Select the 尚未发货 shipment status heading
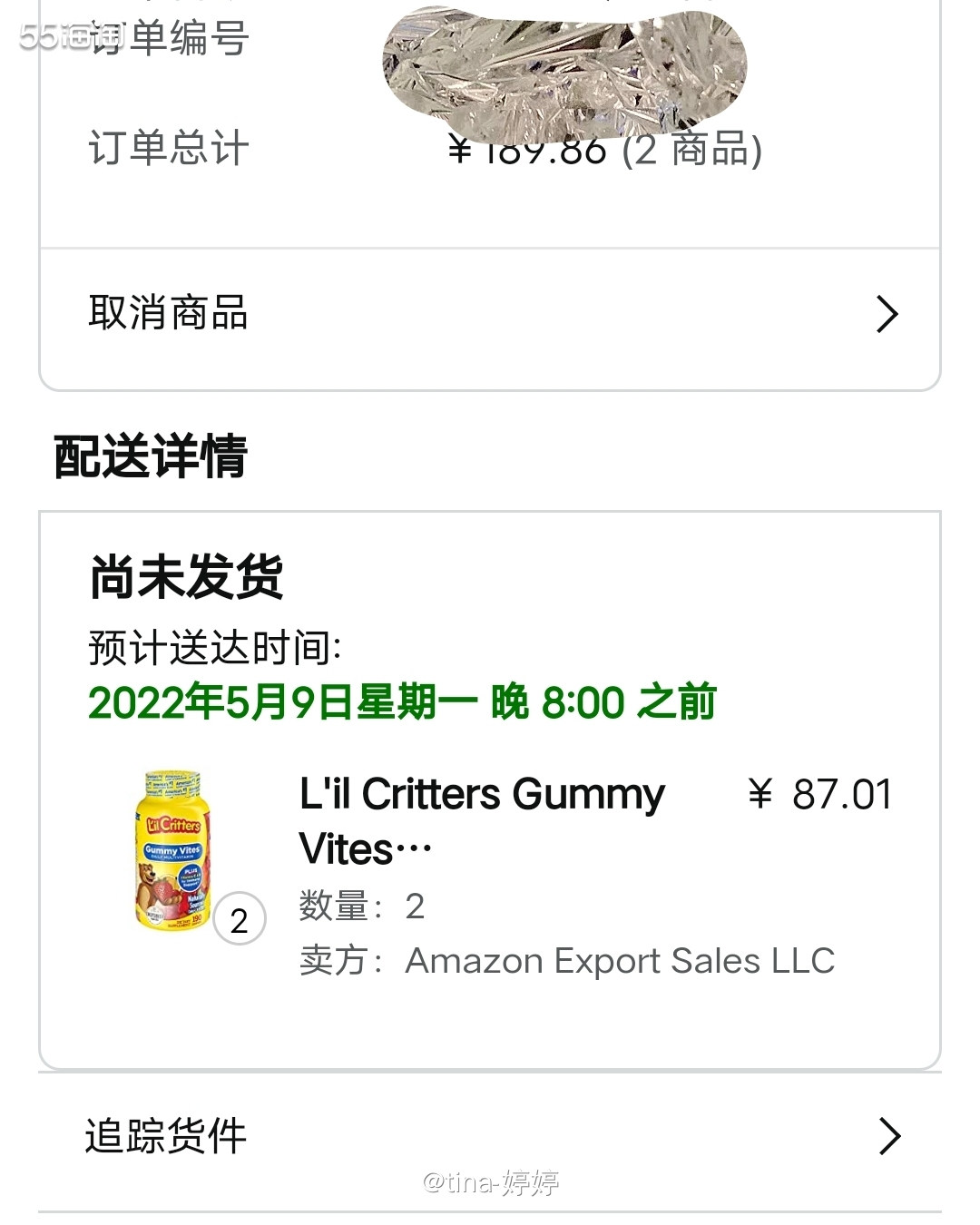 (186, 573)
